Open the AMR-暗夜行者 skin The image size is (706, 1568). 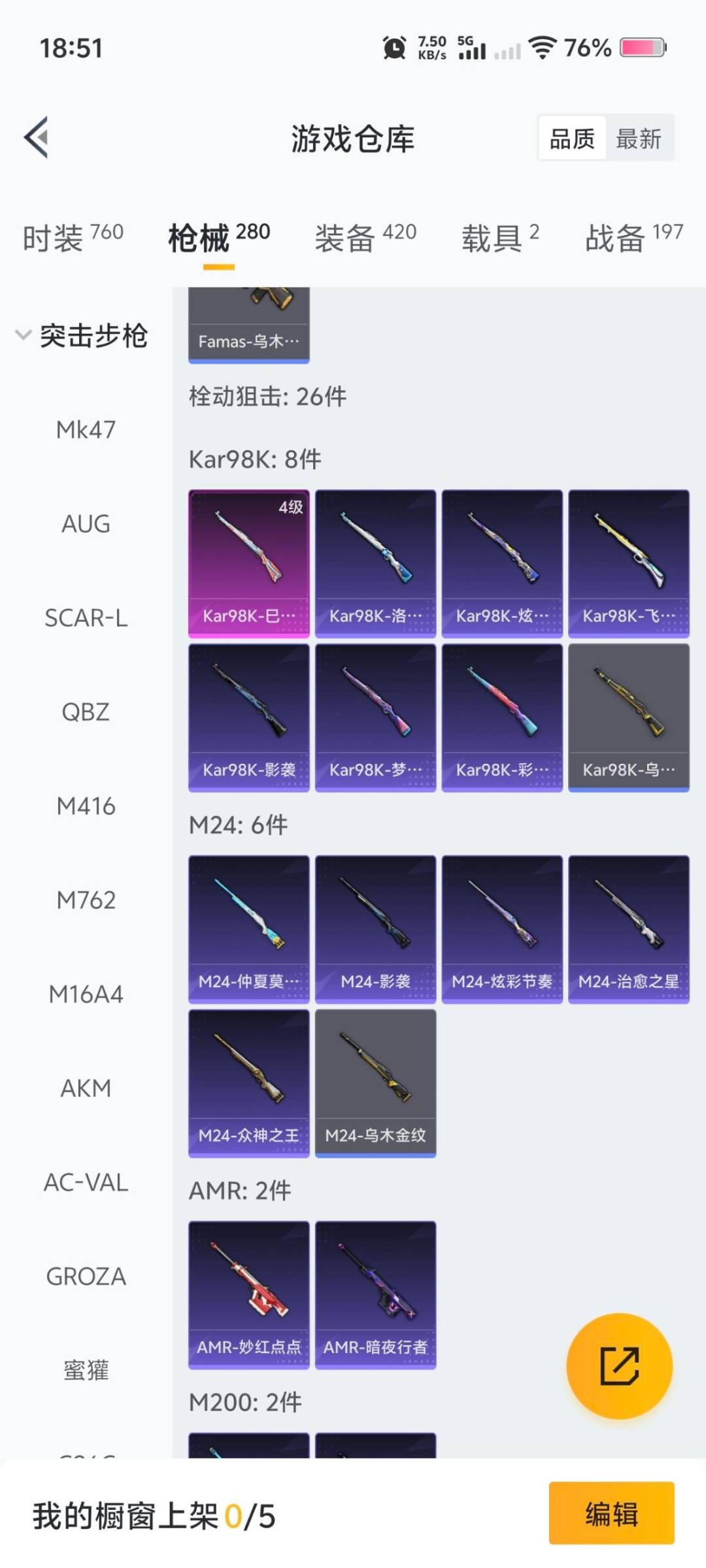click(375, 1295)
